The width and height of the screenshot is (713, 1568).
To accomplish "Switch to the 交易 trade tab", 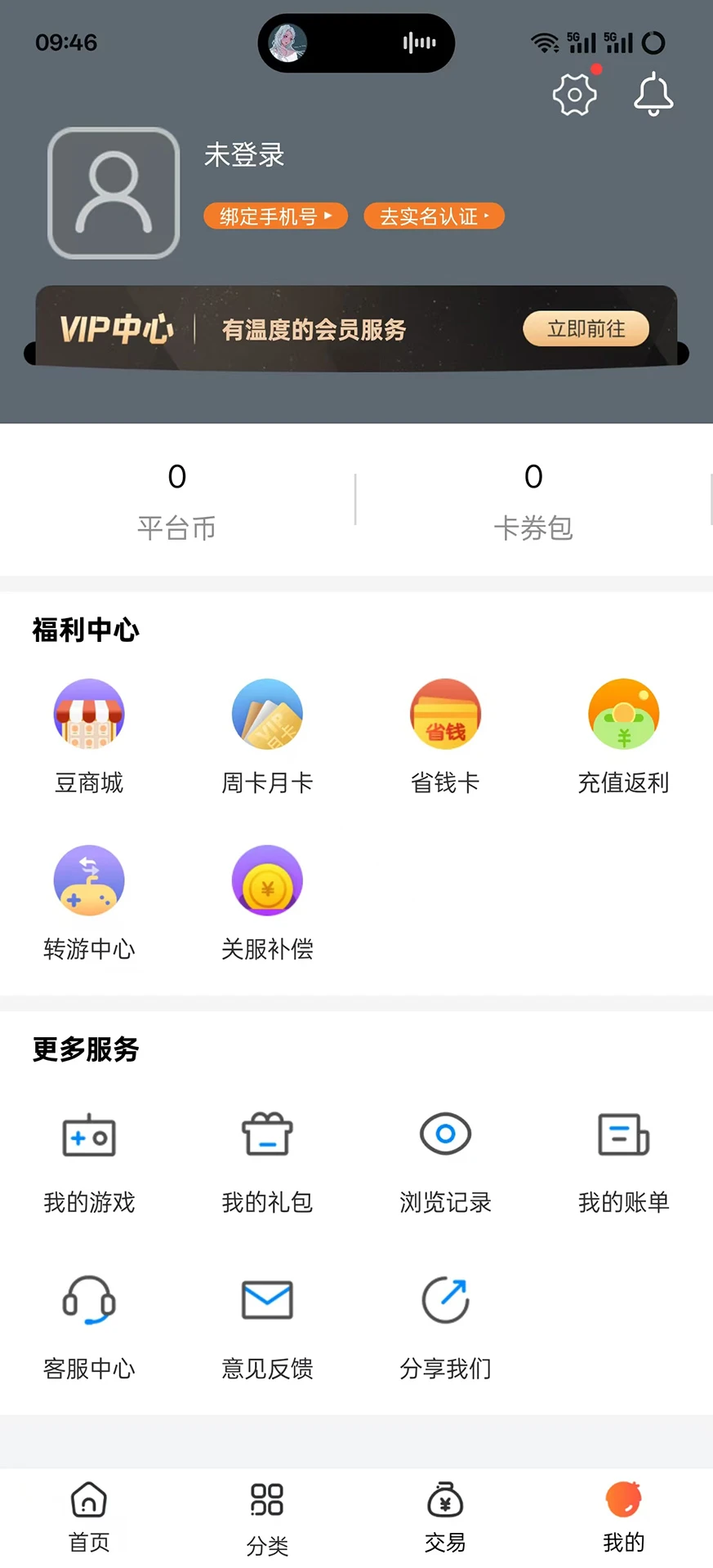I will pyautogui.click(x=445, y=1516).
